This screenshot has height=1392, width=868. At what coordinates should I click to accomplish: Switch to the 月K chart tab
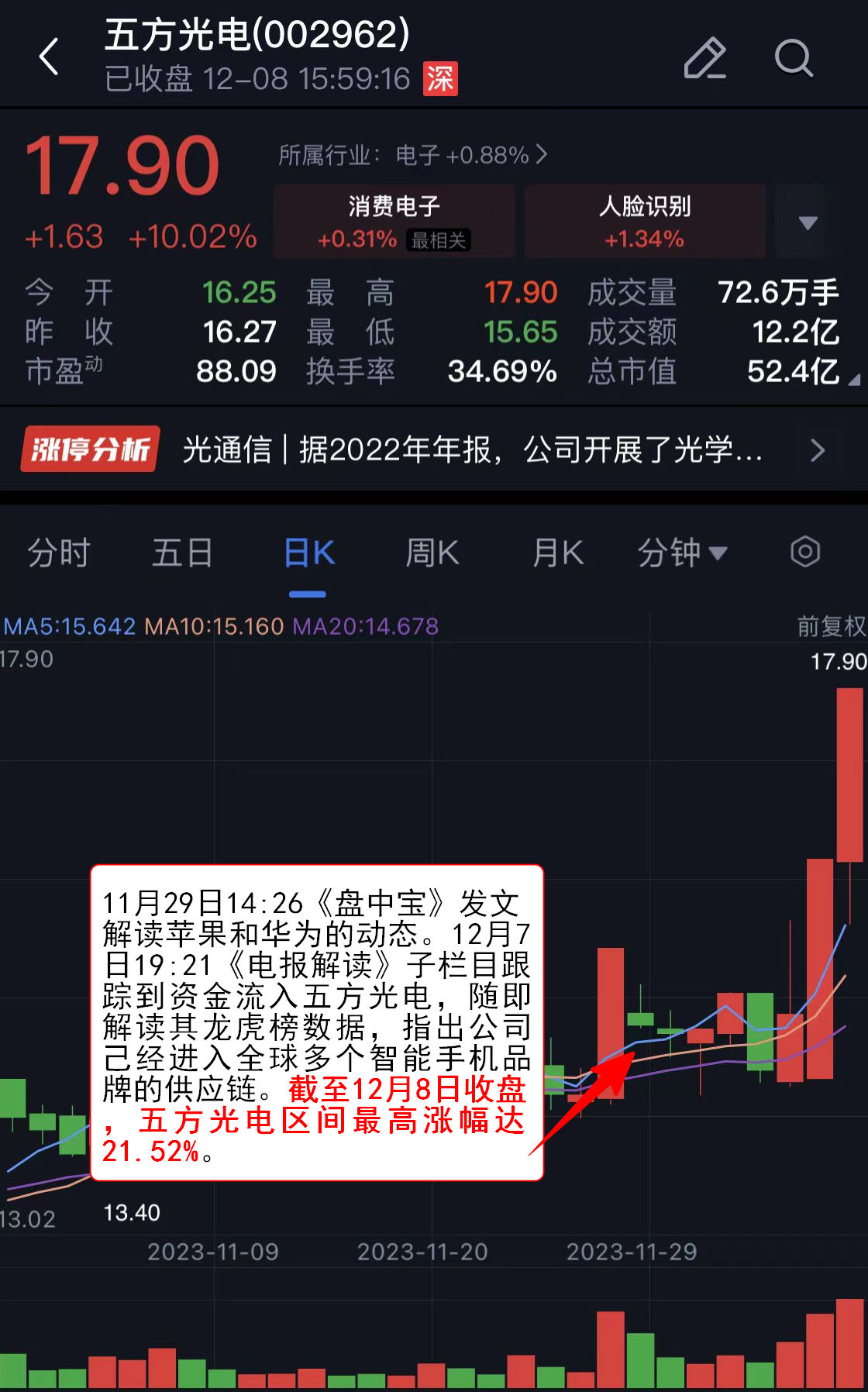558,553
